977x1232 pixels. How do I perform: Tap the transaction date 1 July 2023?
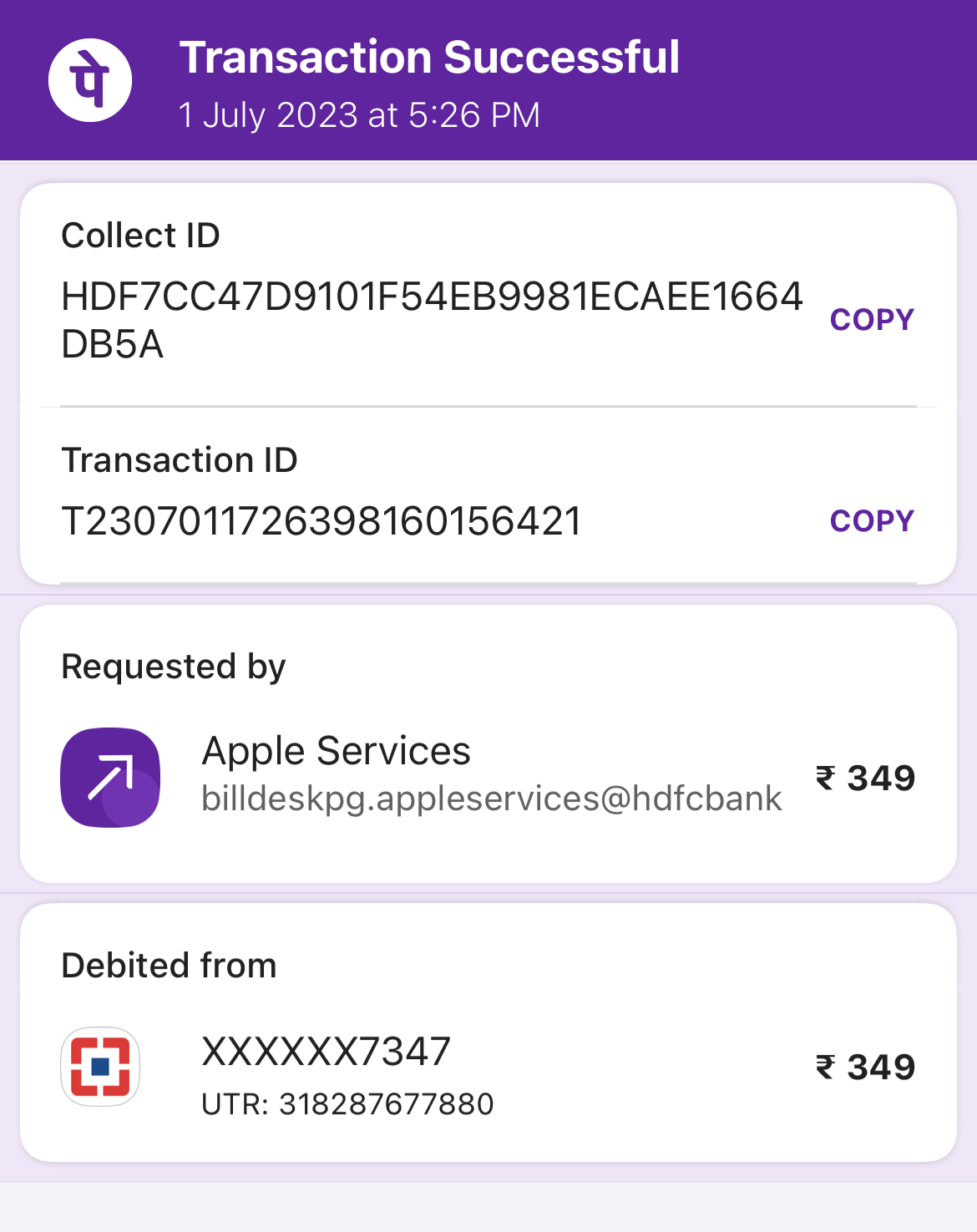[359, 115]
